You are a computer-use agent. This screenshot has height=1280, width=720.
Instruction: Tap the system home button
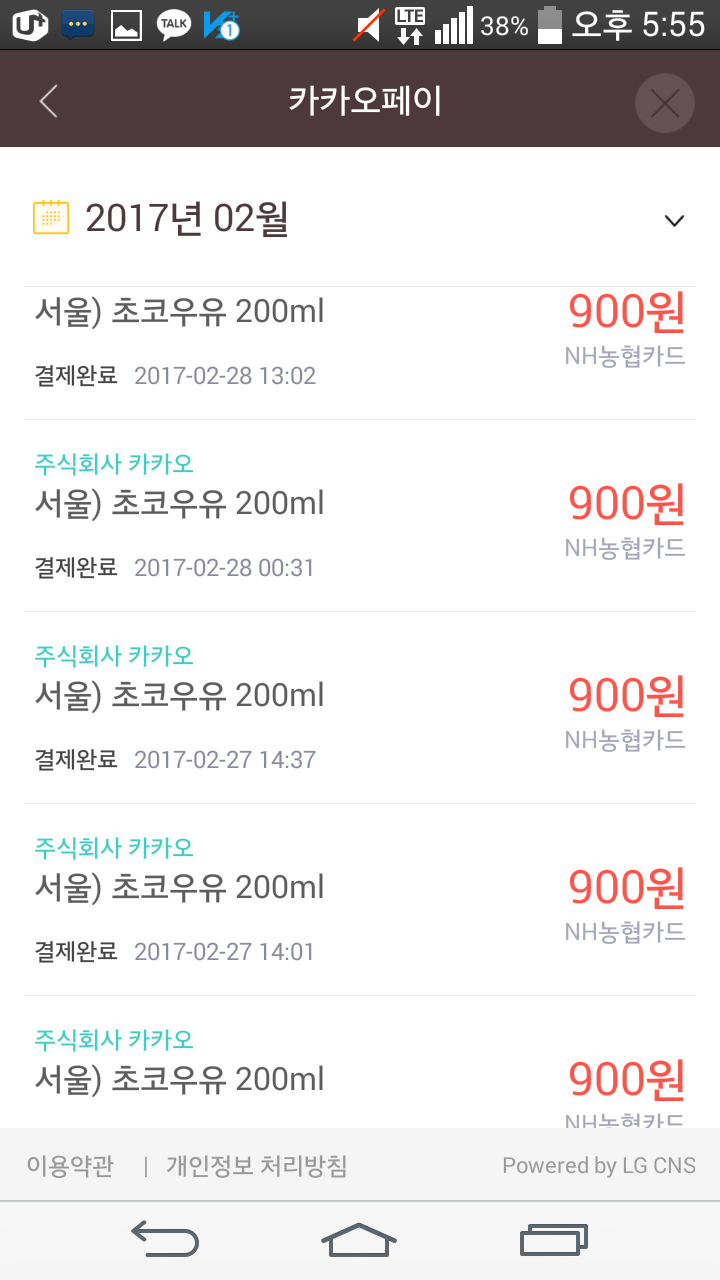(359, 1241)
